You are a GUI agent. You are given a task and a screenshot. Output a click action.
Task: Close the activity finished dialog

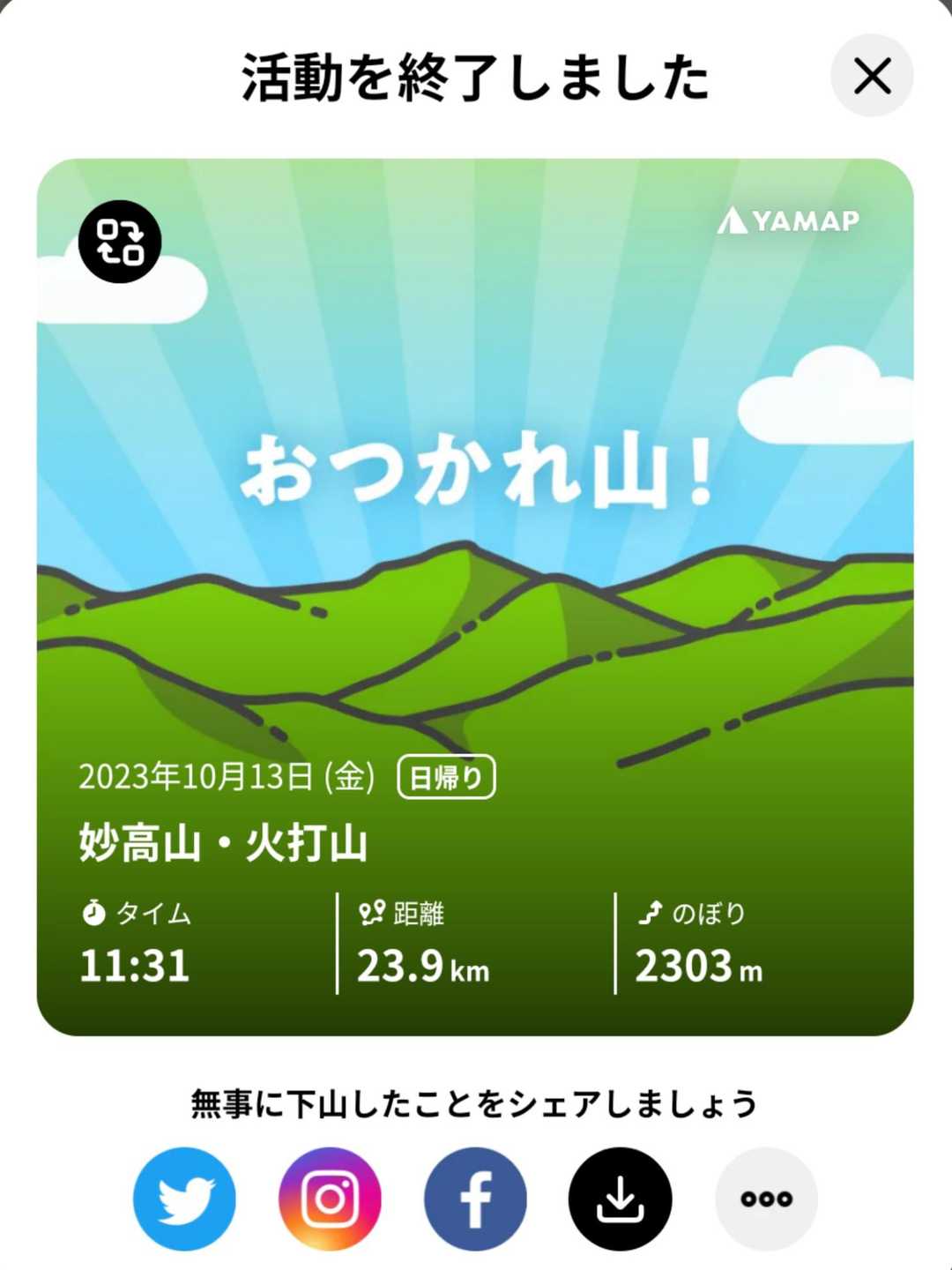pos(871,76)
